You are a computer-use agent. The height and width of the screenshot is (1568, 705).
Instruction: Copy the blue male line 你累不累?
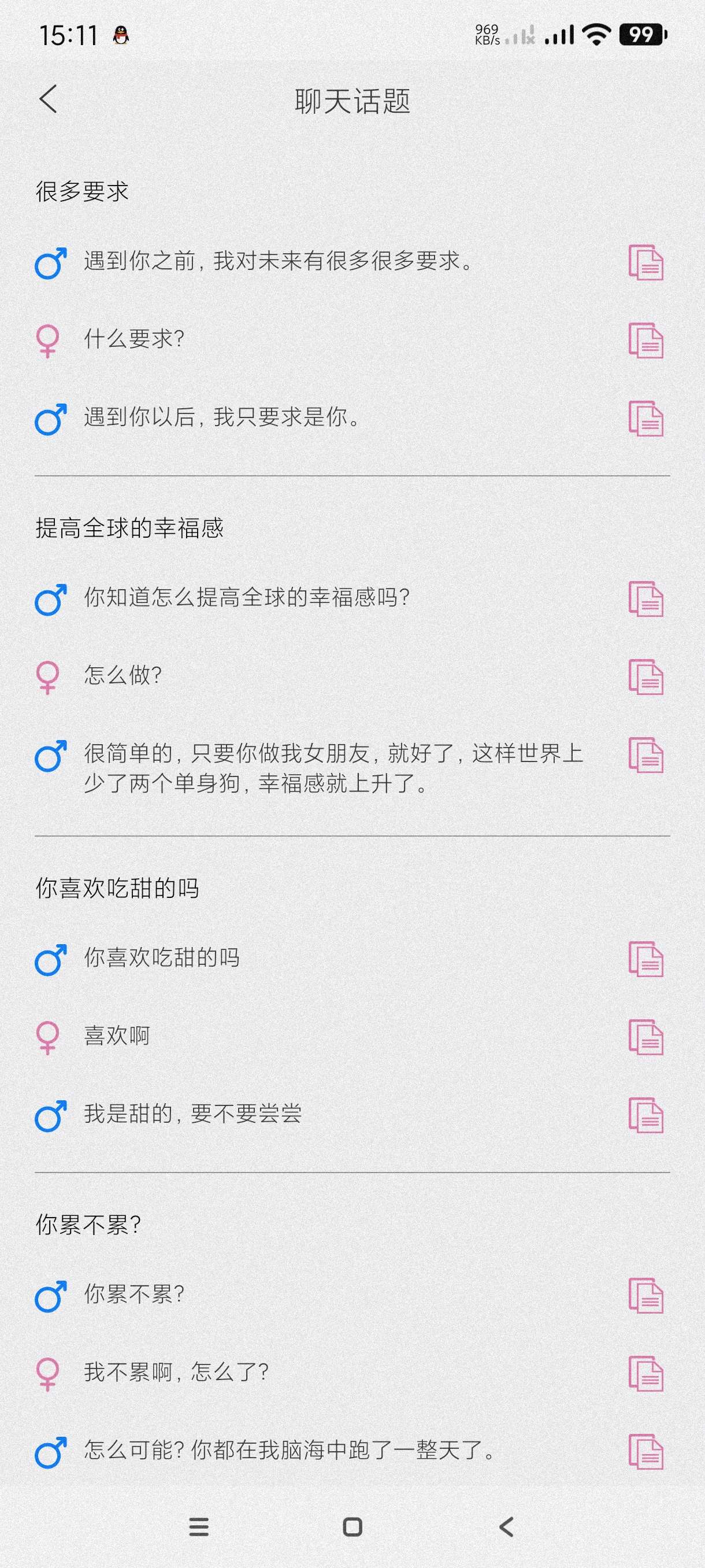(x=645, y=1295)
